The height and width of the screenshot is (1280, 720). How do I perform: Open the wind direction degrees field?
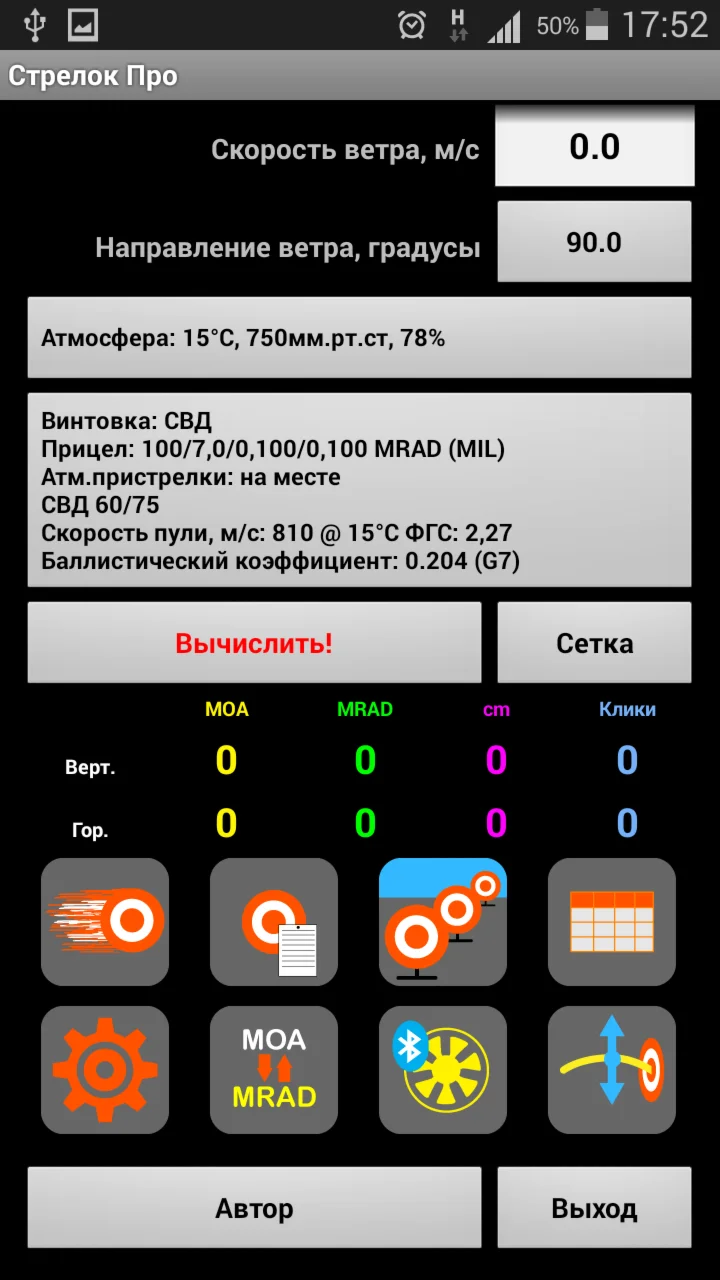pos(594,242)
